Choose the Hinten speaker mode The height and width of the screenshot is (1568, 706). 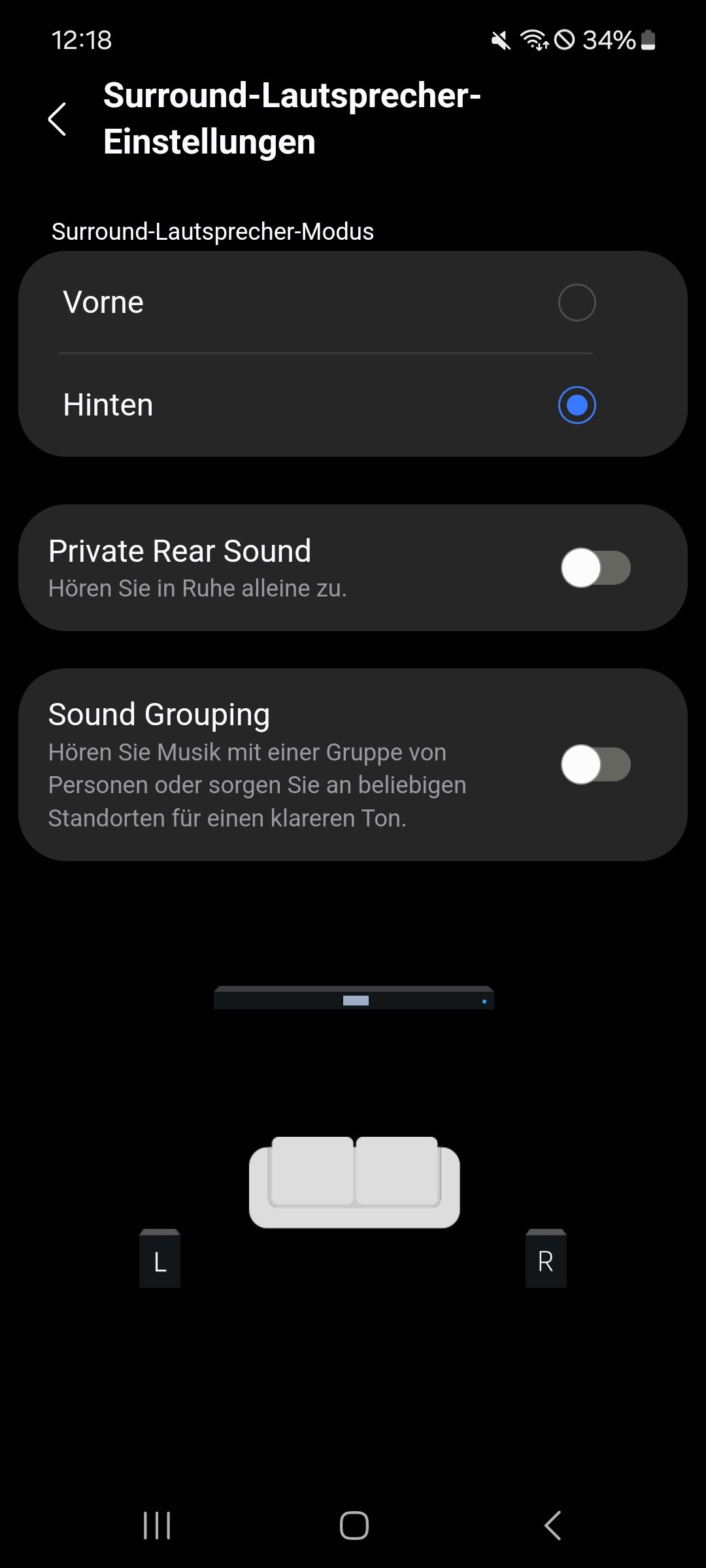pos(576,405)
